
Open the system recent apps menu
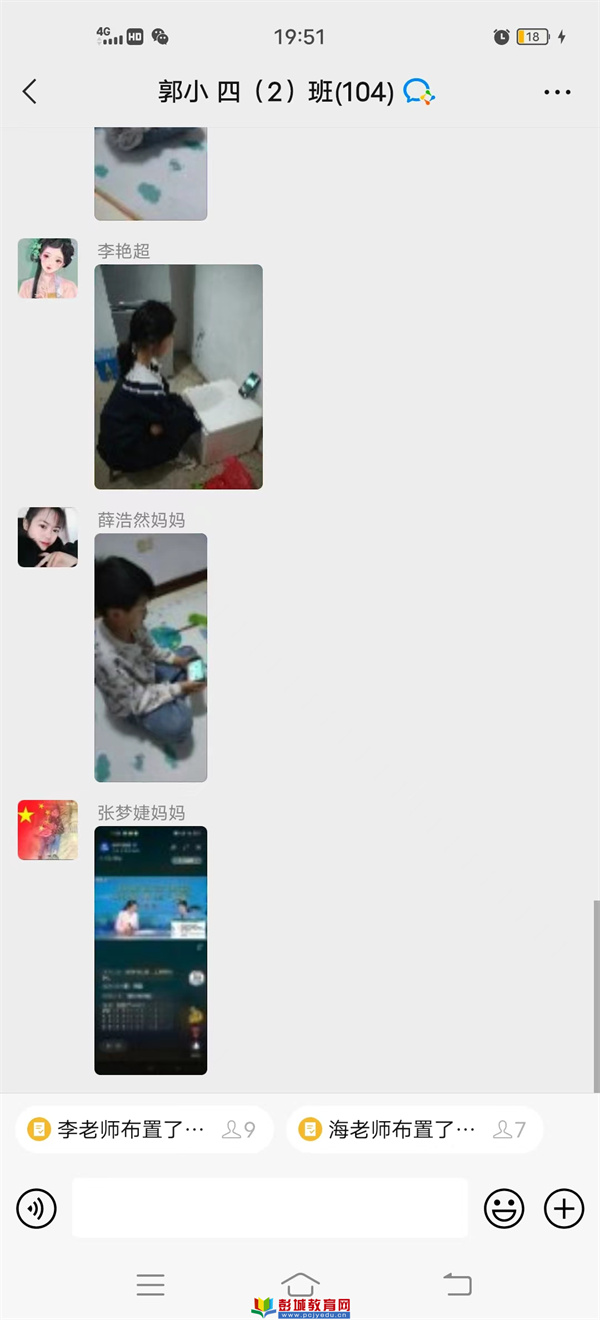tap(150, 1285)
